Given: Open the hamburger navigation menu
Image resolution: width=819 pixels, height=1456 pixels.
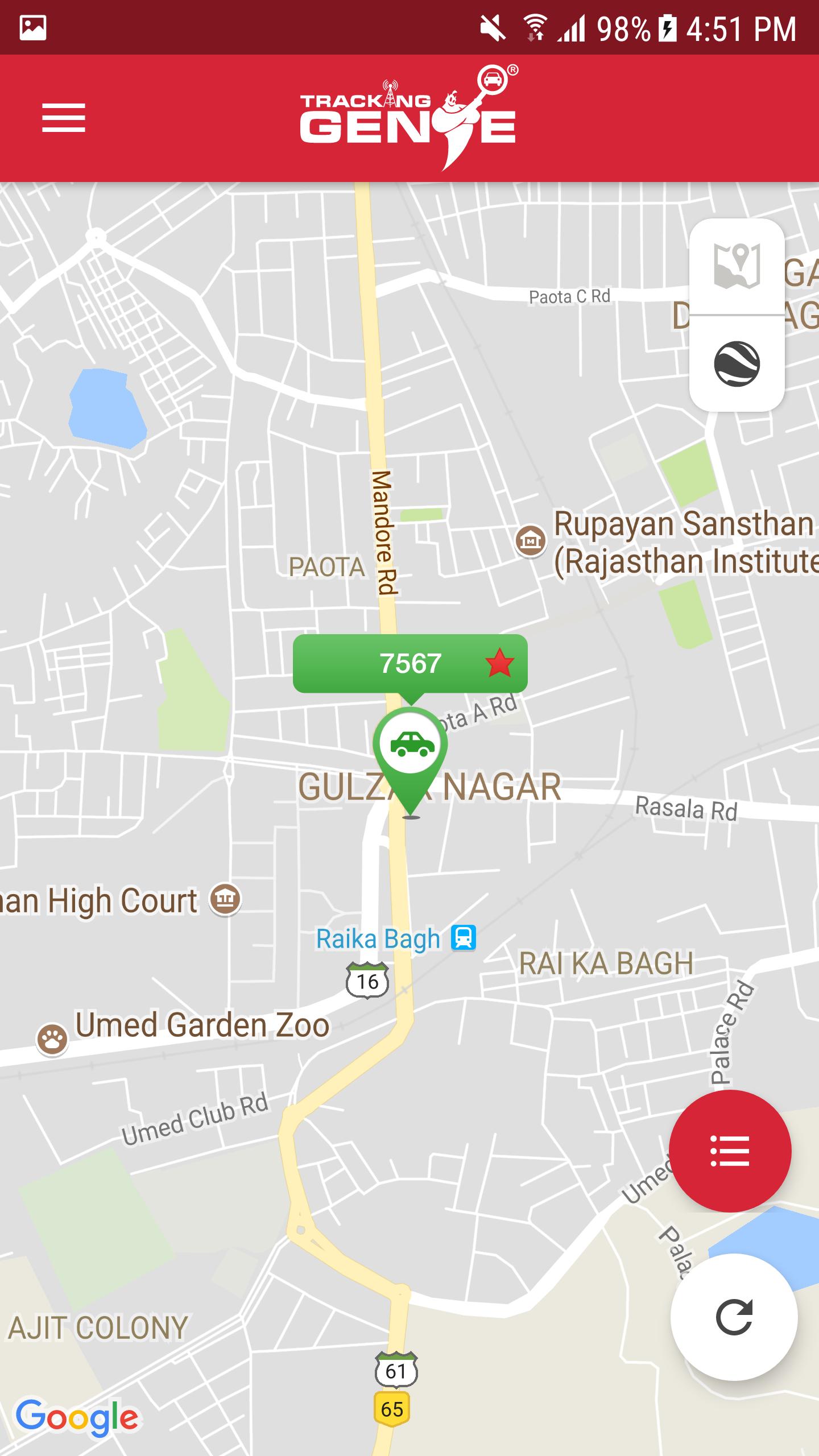Looking at the screenshot, I should (64, 118).
